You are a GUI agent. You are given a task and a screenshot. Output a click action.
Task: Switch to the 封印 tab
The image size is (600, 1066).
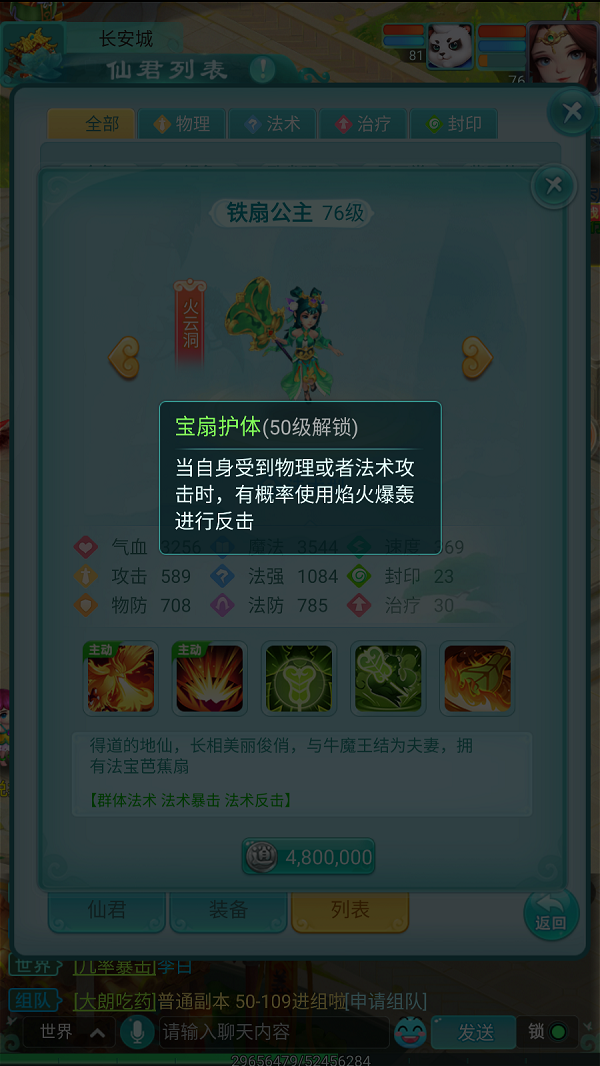coord(453,124)
